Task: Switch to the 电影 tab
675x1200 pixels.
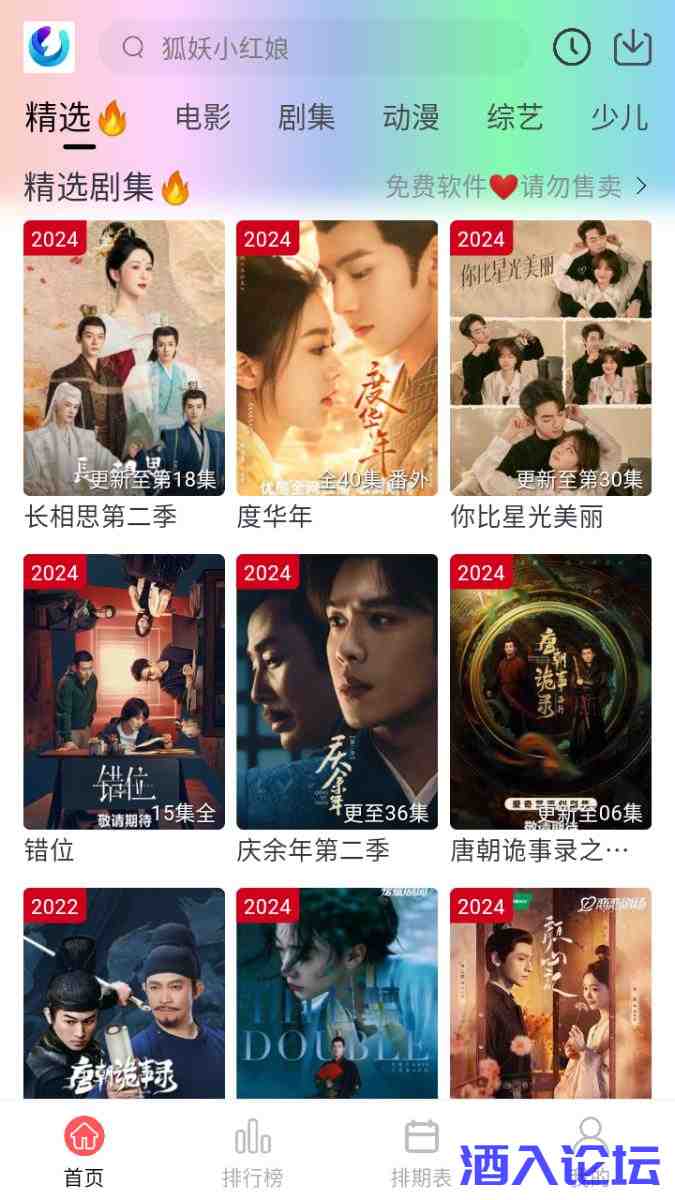Action: (x=203, y=118)
